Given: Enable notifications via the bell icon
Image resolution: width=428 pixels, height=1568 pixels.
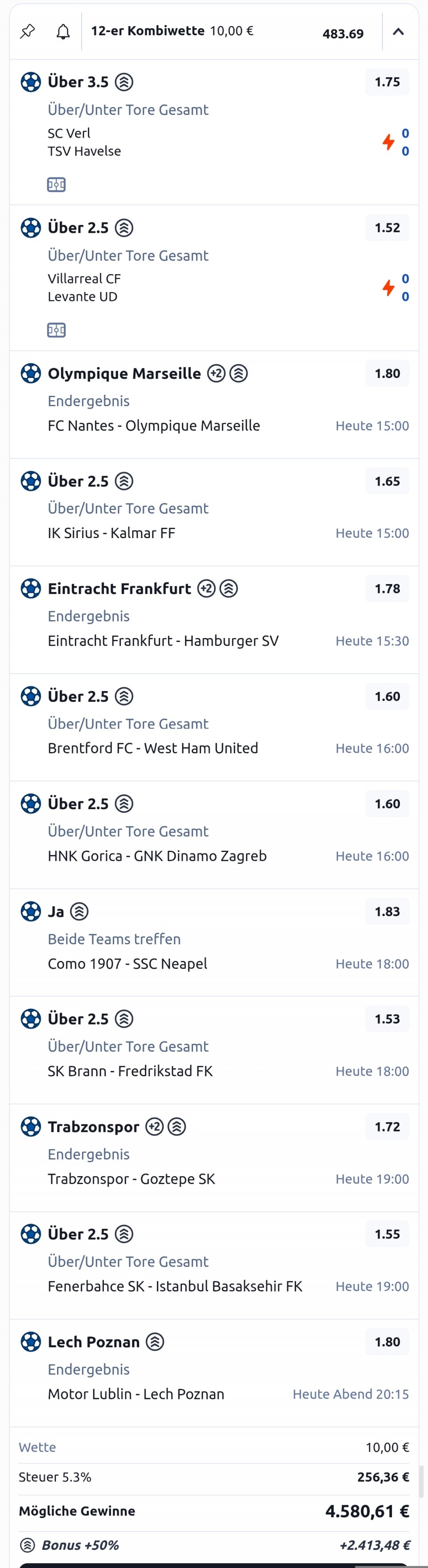Looking at the screenshot, I should [63, 32].
